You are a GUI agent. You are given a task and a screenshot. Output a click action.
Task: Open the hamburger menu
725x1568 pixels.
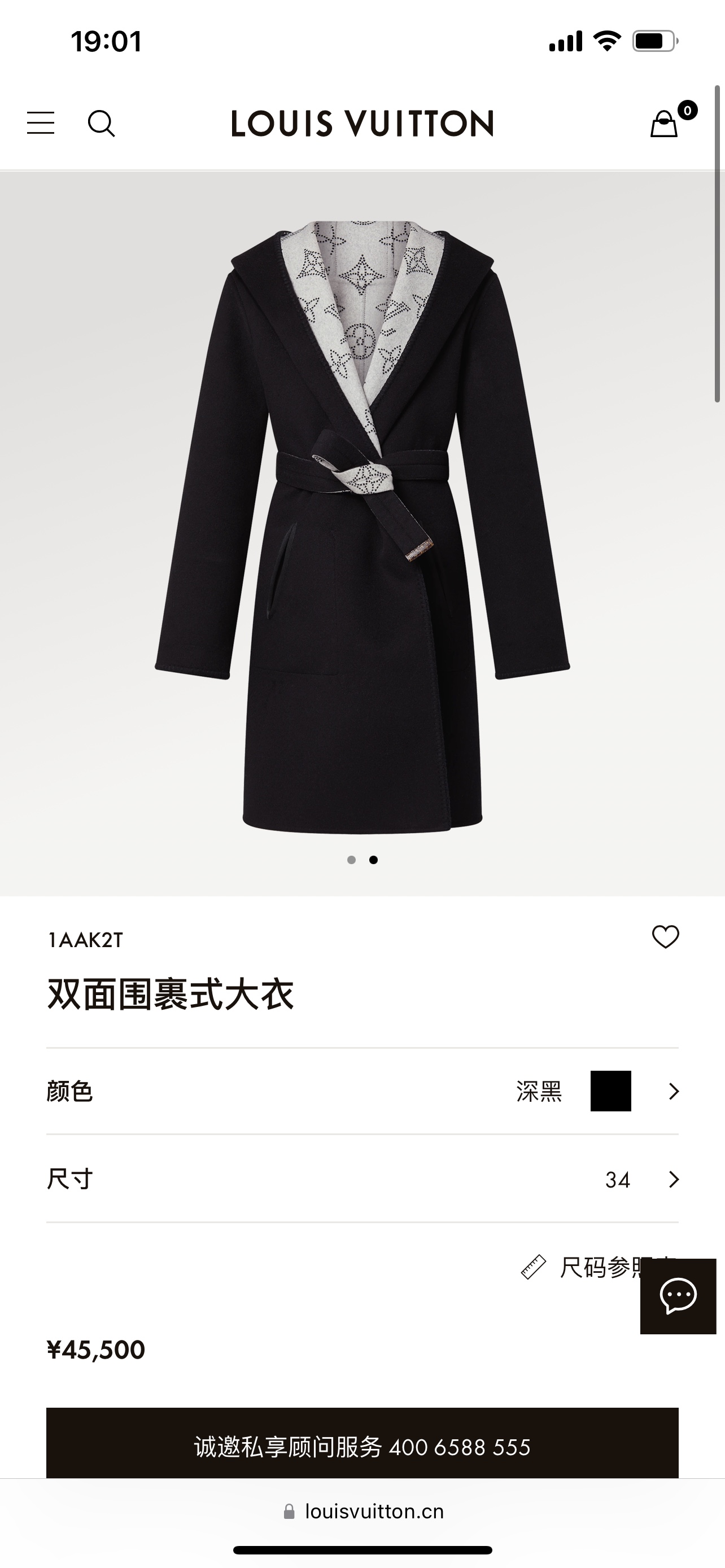click(41, 123)
